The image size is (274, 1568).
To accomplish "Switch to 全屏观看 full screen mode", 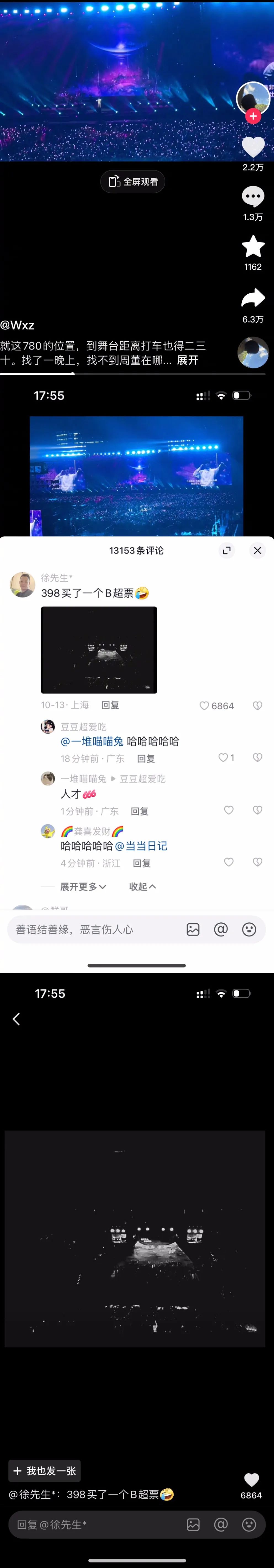I will [x=133, y=181].
